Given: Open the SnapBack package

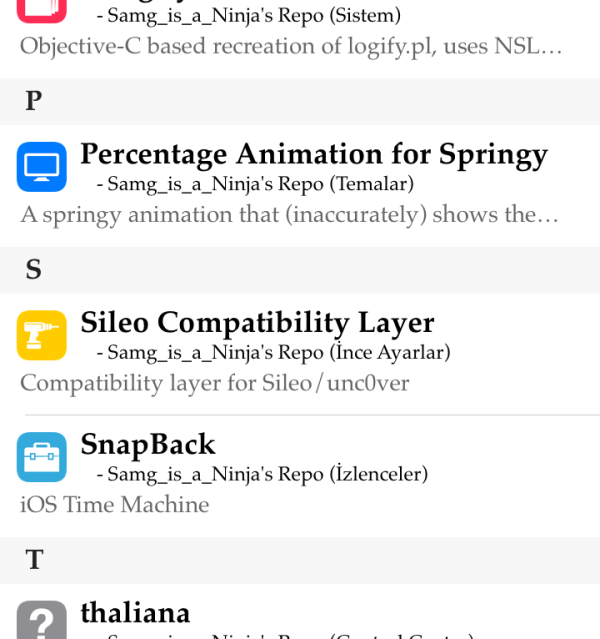Looking at the screenshot, I should tap(300, 474).
